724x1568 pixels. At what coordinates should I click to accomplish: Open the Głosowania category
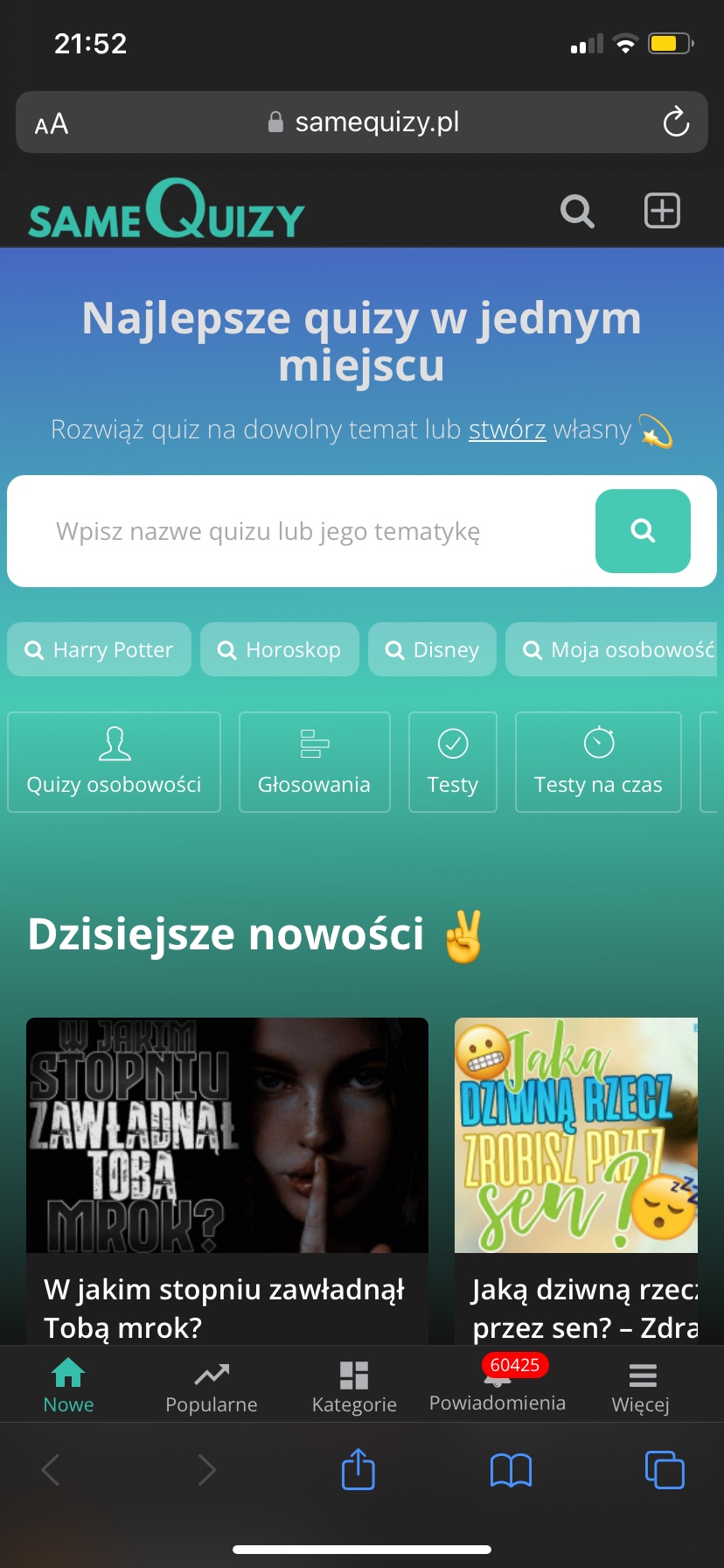point(314,762)
